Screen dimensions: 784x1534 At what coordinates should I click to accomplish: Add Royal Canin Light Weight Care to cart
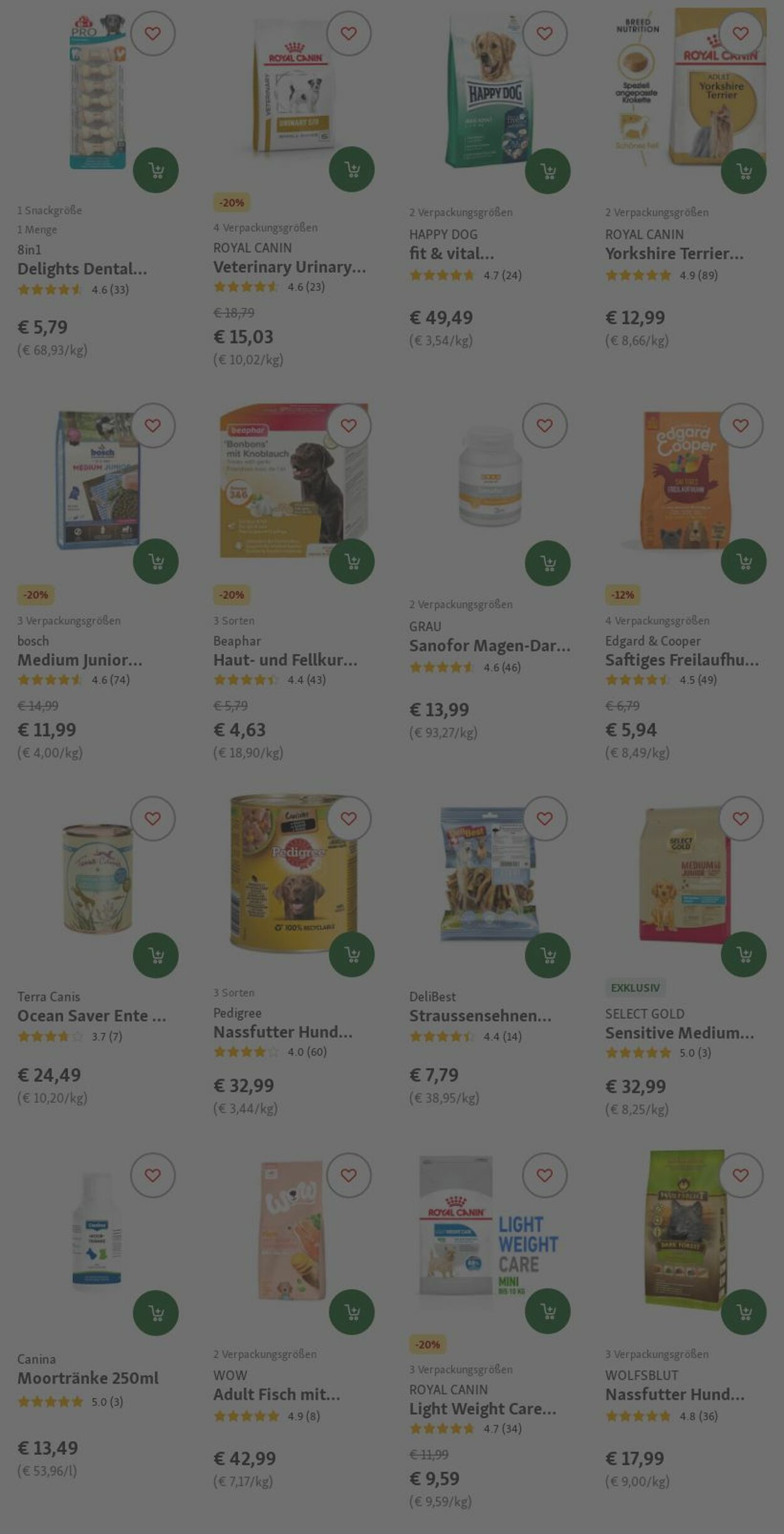point(548,1311)
